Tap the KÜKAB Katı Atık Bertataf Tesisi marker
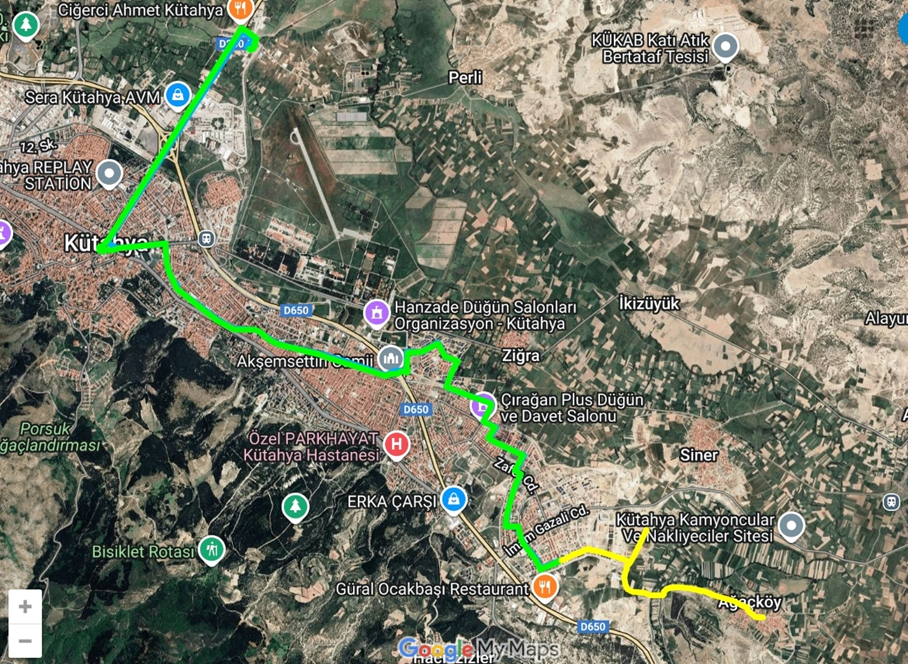The width and height of the screenshot is (908, 664). tap(725, 47)
